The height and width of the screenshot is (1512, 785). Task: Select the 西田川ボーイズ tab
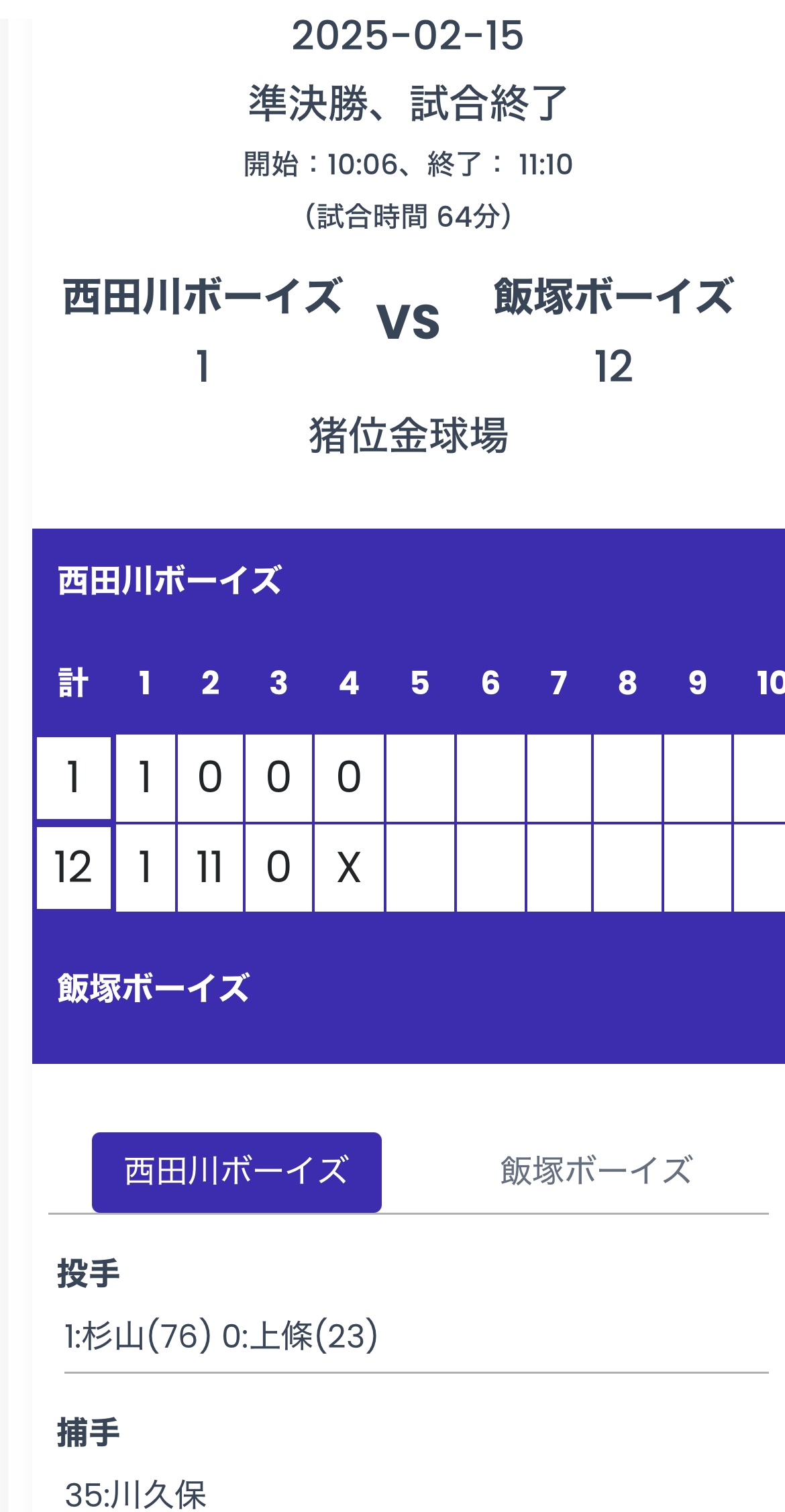click(236, 1172)
